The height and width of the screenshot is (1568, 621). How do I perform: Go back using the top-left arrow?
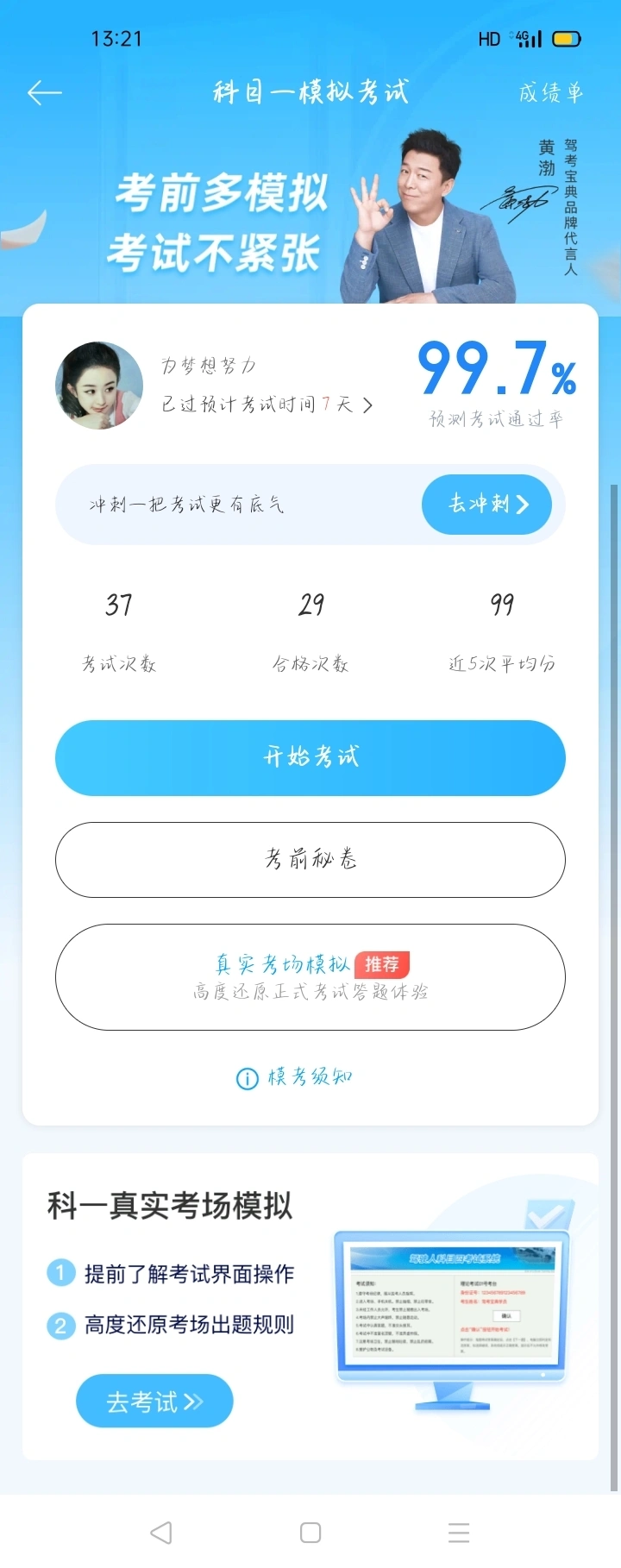pos(44,92)
